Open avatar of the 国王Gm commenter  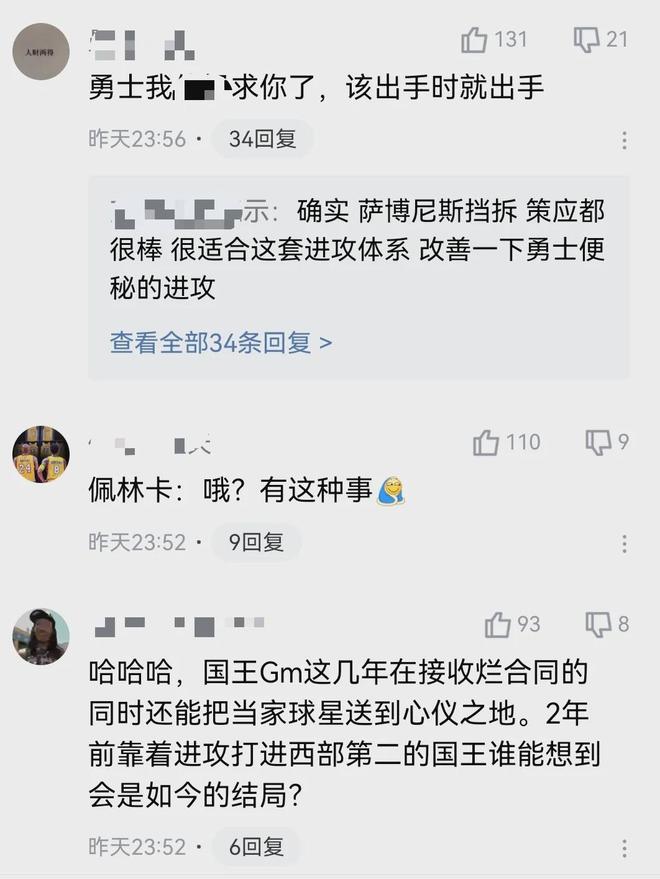[41, 636]
